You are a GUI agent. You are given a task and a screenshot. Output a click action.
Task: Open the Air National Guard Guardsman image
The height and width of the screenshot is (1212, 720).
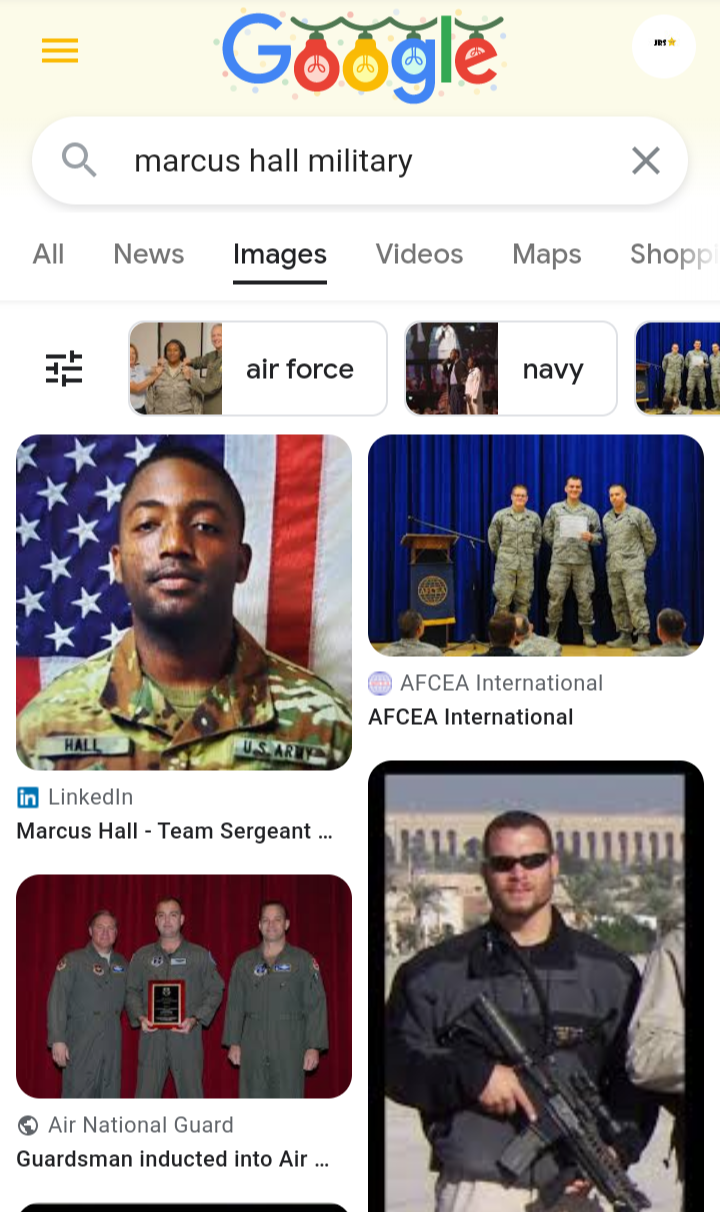(x=184, y=986)
